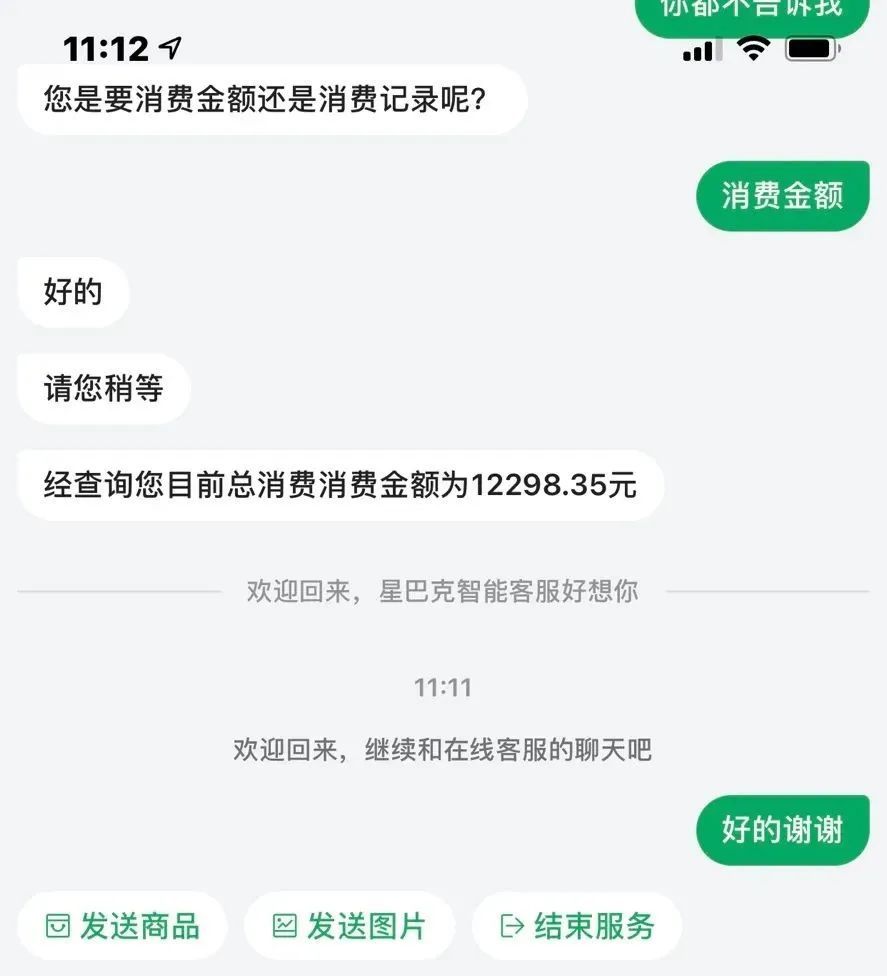Select the bubble showing 12298.35元 total
This screenshot has width=887, height=976.
[341, 485]
